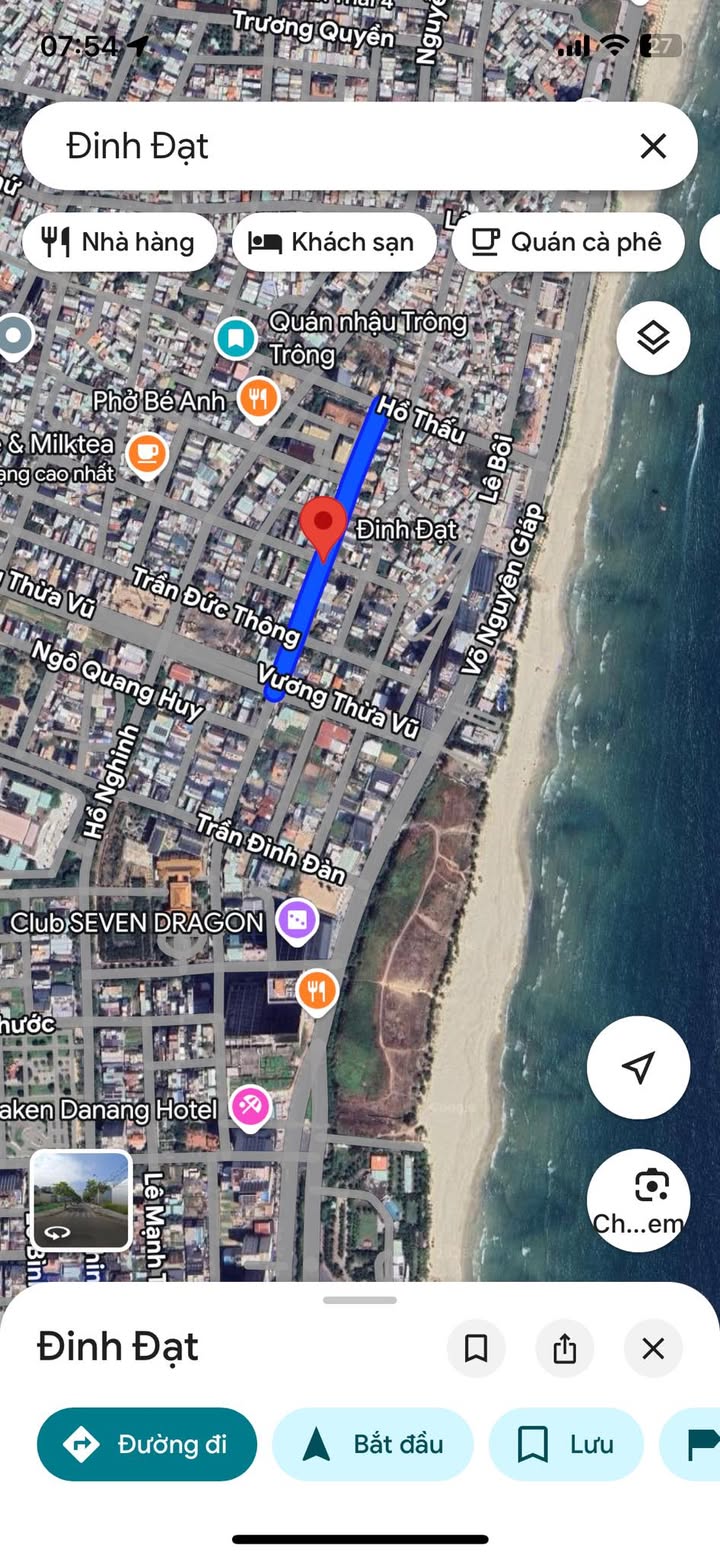
Task: Open the camera lens button
Action: pyautogui.click(x=638, y=1198)
